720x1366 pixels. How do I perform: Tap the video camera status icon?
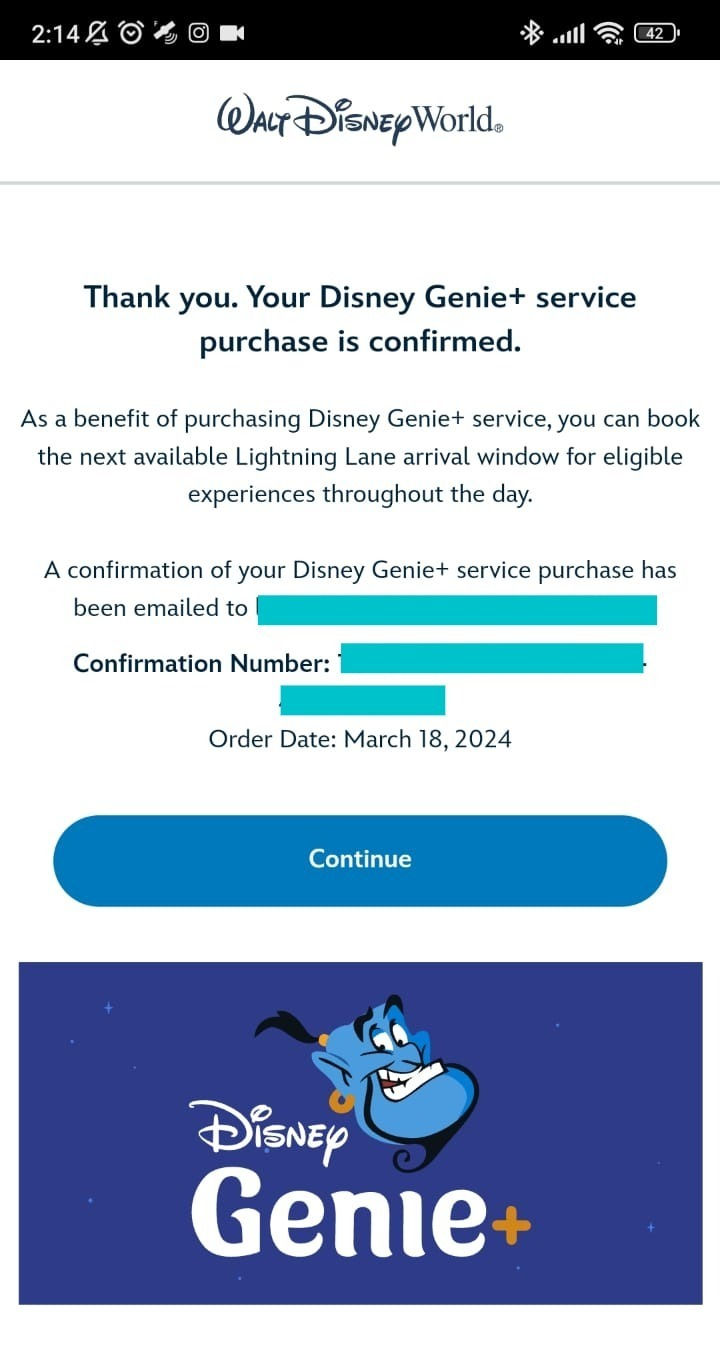(233, 32)
